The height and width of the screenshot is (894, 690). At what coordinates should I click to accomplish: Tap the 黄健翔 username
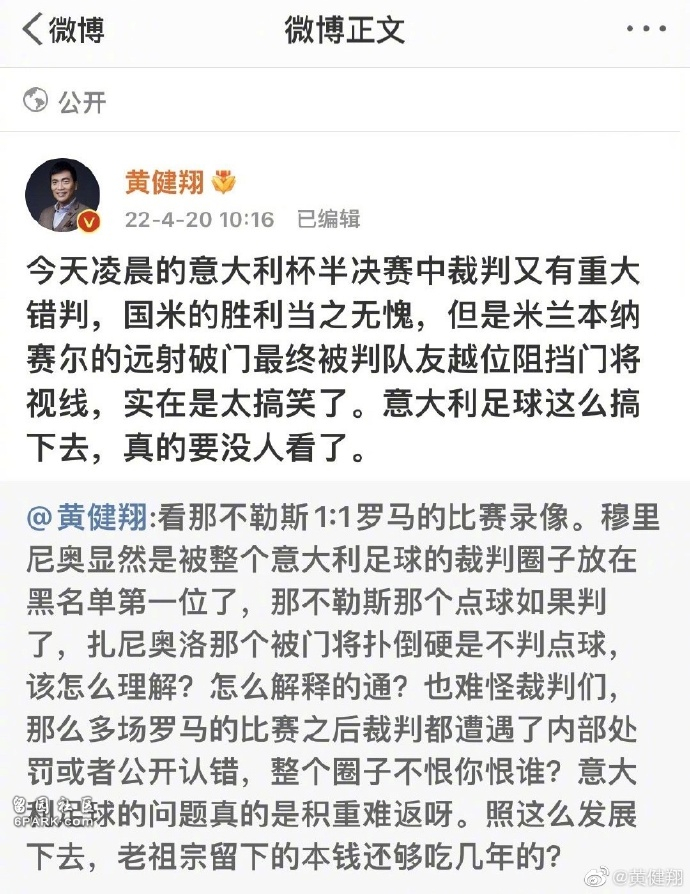tap(164, 183)
